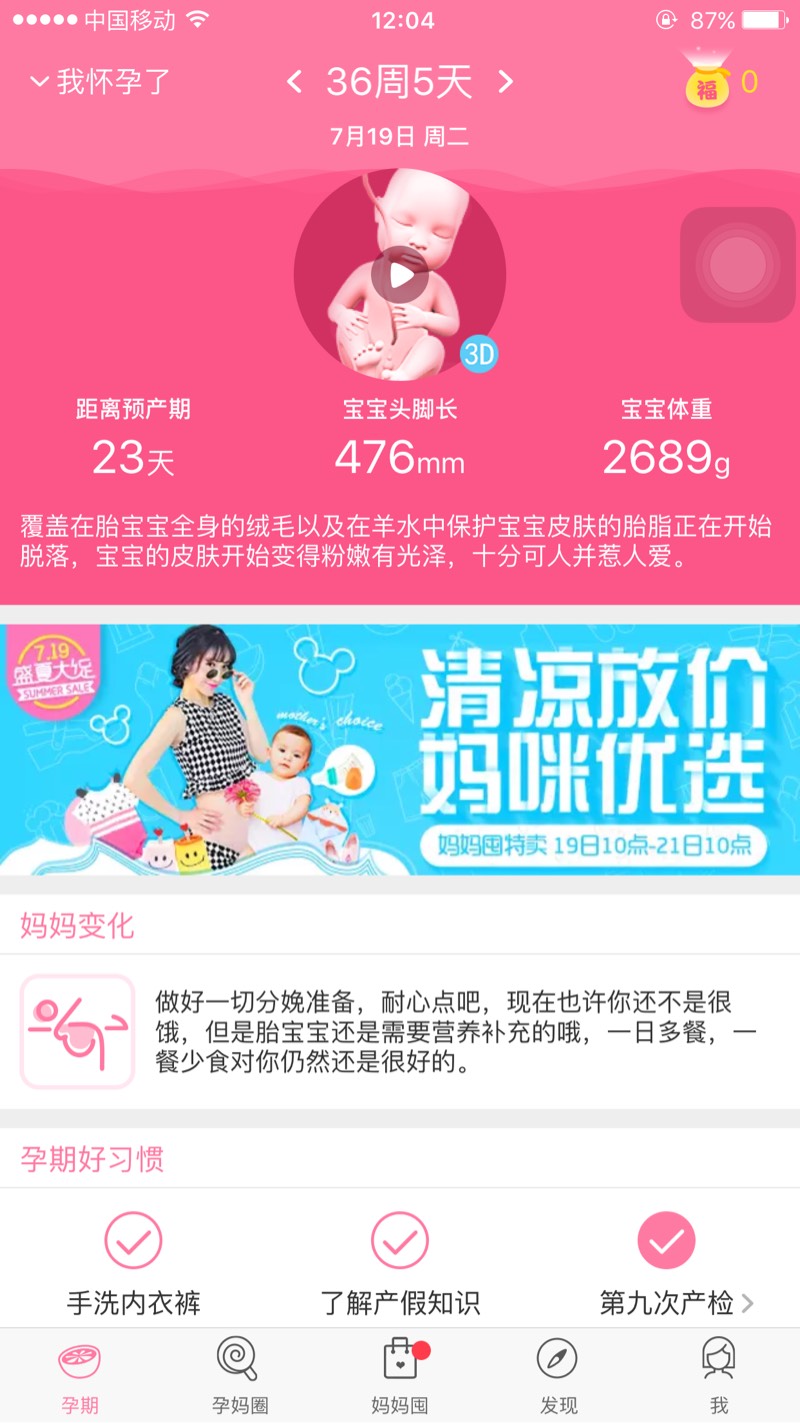Open 第九次产检 details via chevron
The width and height of the screenshot is (800, 1423).
tap(748, 1303)
